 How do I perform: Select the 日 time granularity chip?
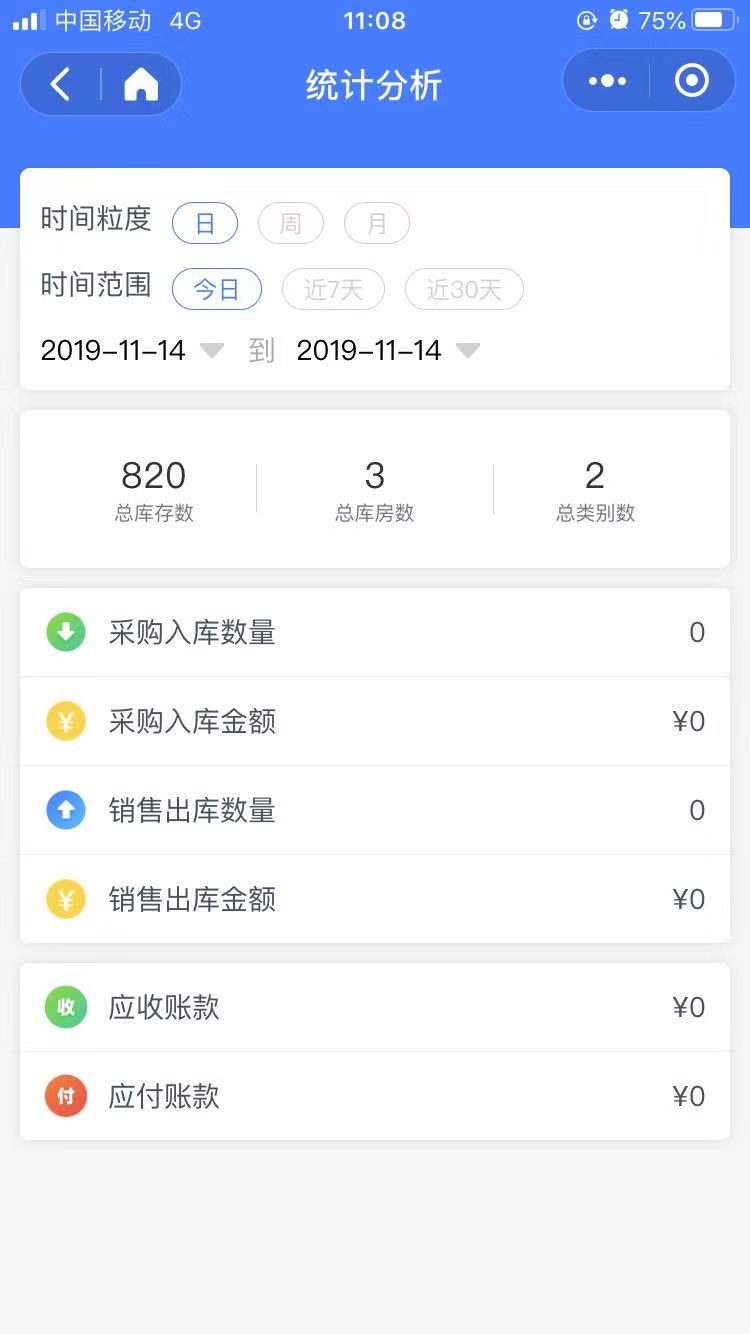[x=205, y=223]
